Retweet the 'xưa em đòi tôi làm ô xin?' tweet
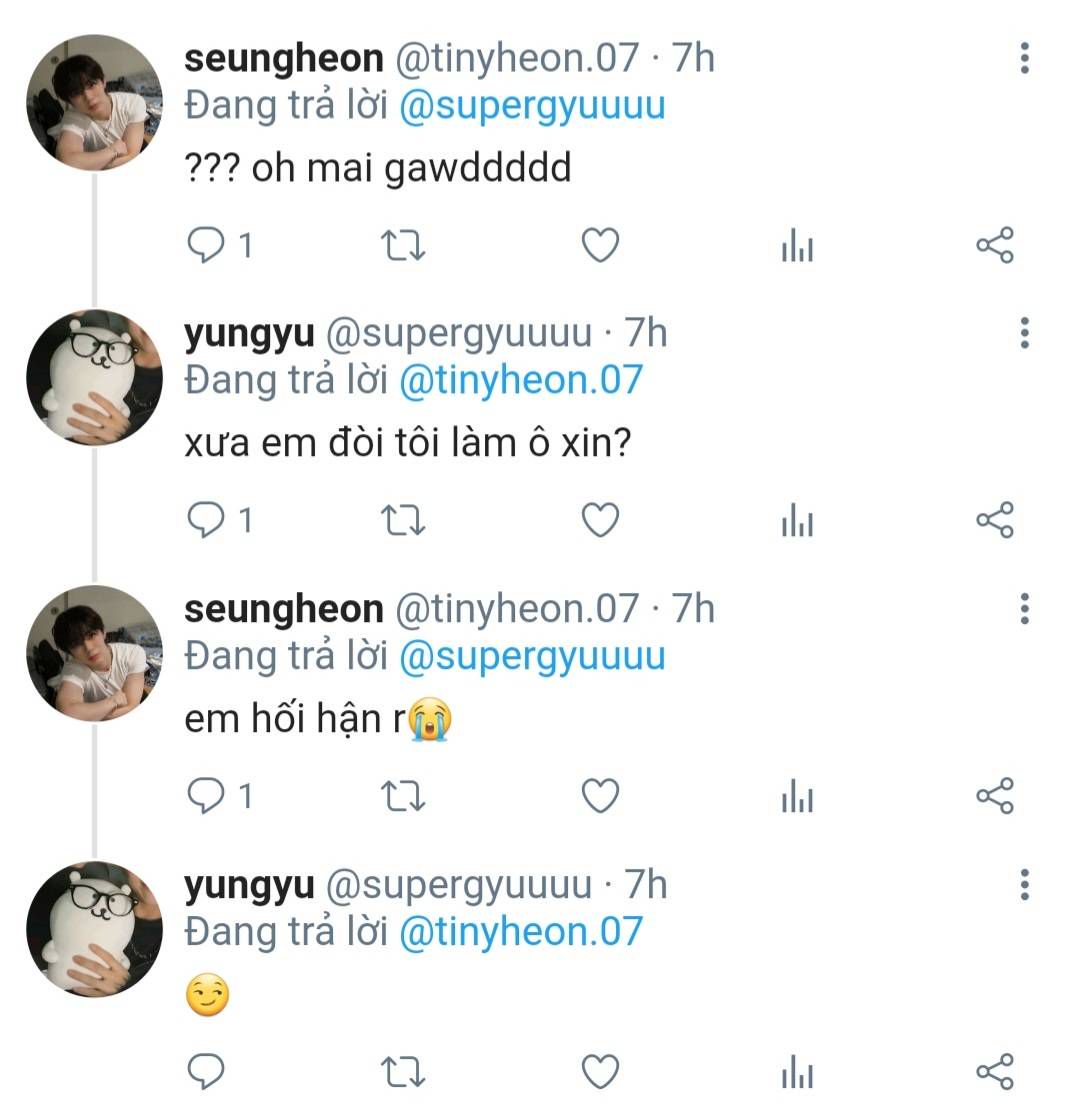1080x1108 pixels. tap(404, 520)
